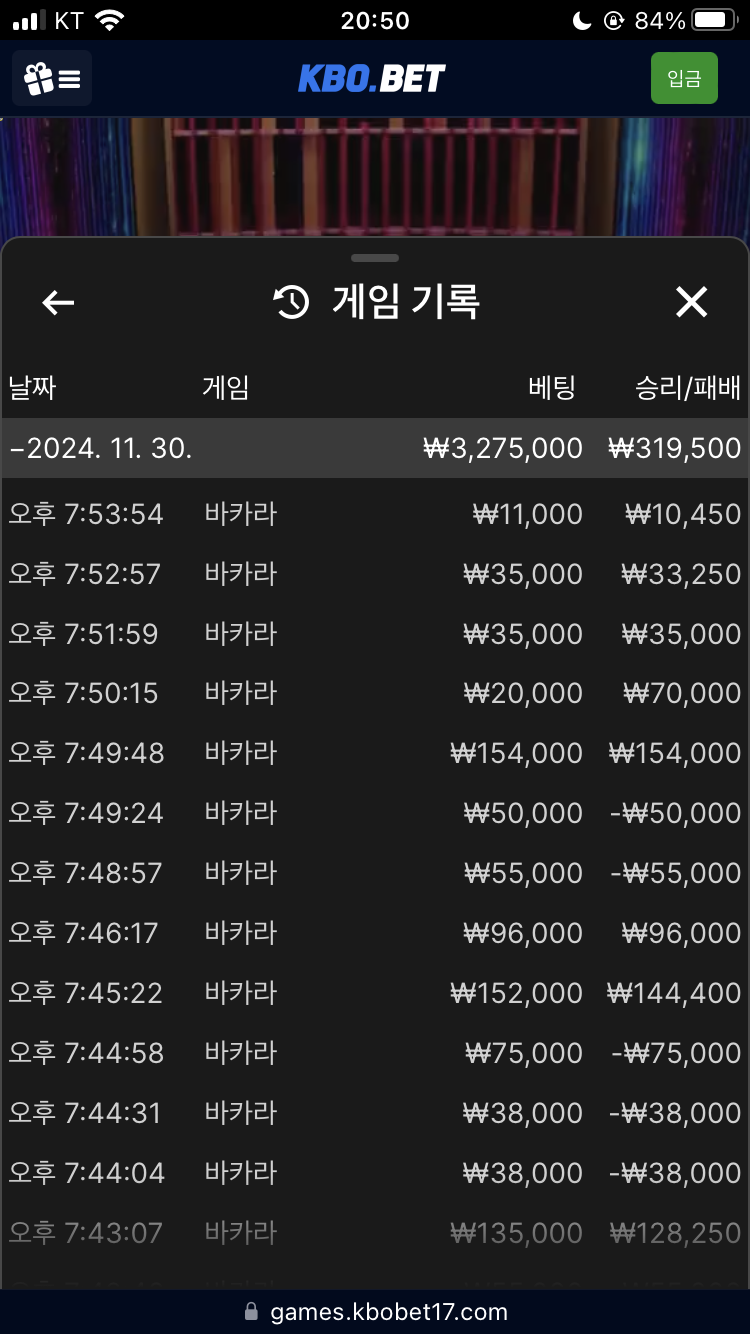Open the 오후 7:53:54 바카라 record

click(x=375, y=514)
